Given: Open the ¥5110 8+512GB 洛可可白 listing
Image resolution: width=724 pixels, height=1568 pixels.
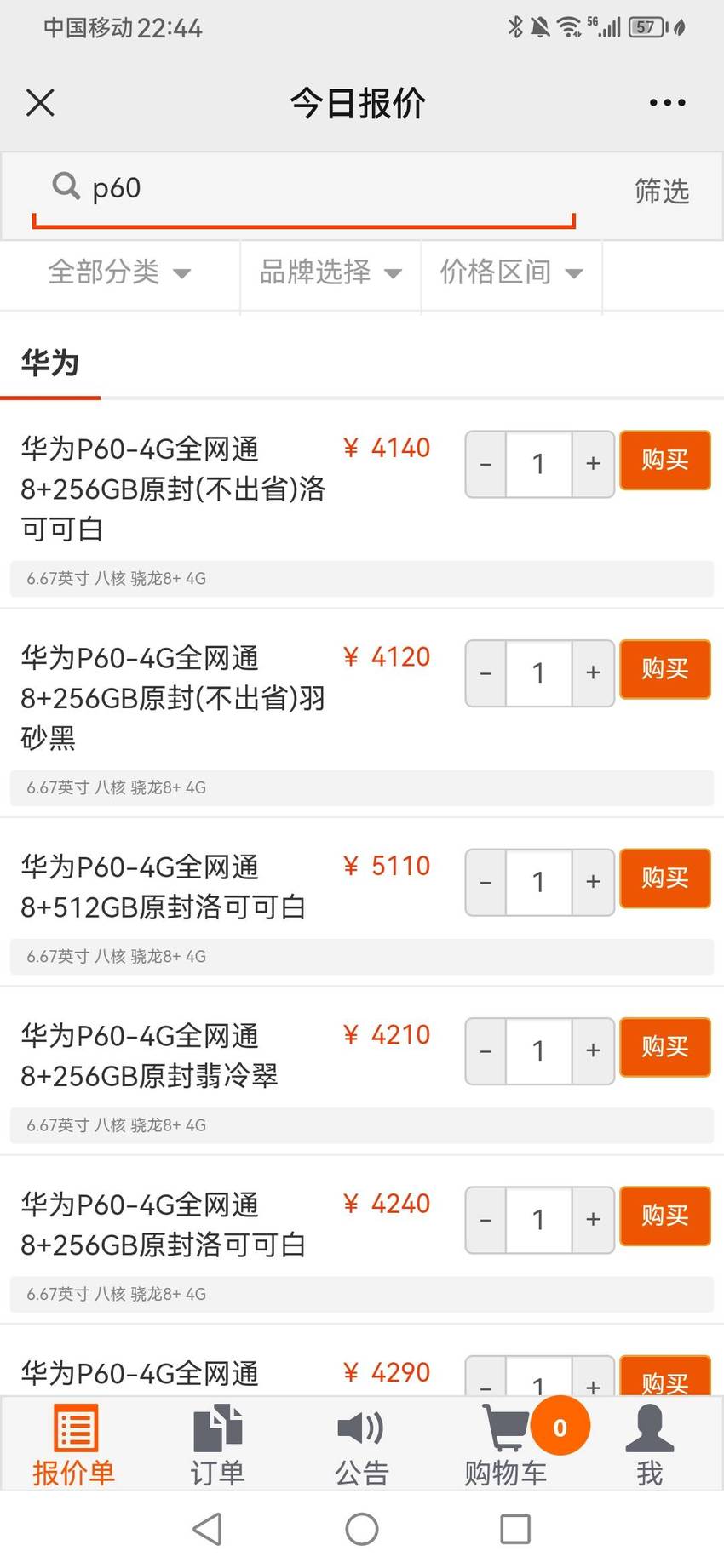Looking at the screenshot, I should [164, 887].
